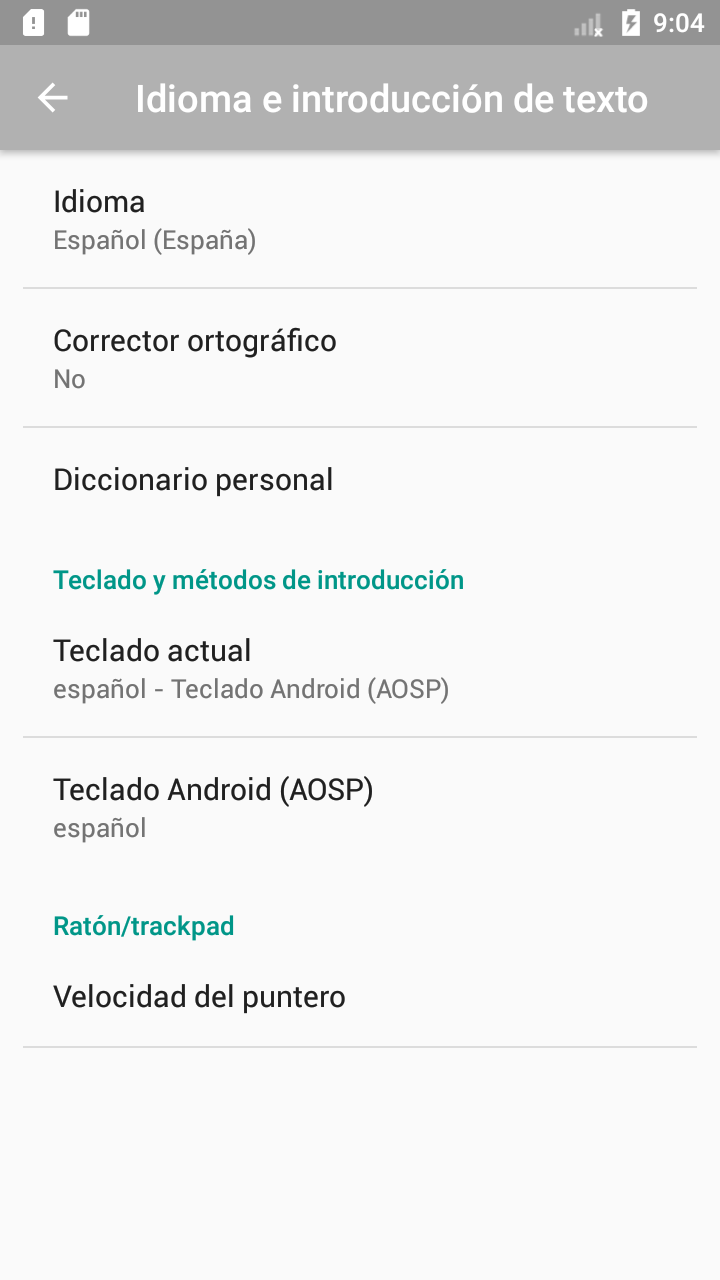Open the Idioma setting
Image resolution: width=720 pixels, height=1280 pixels.
(360, 219)
